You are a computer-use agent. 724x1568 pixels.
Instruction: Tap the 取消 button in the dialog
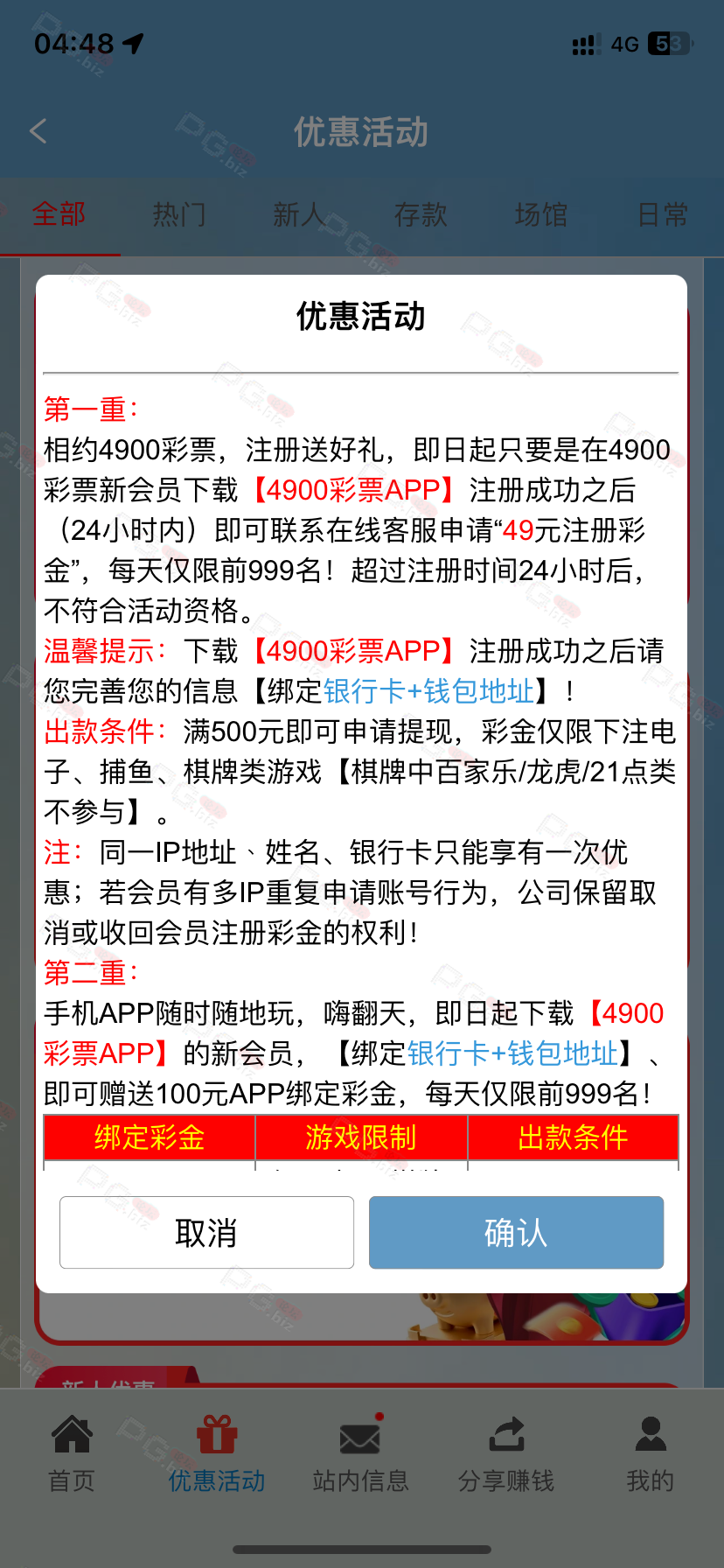click(x=206, y=1232)
